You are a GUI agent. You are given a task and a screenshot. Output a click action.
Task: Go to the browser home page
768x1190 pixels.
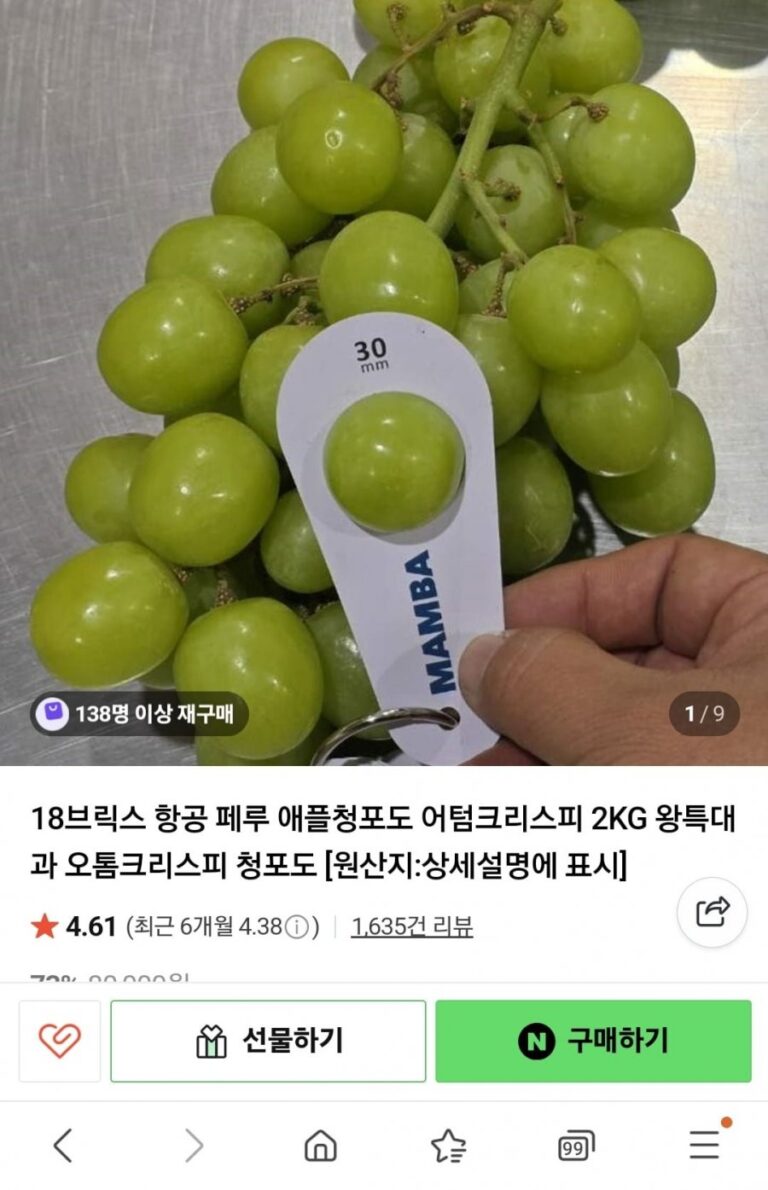tap(320, 1145)
